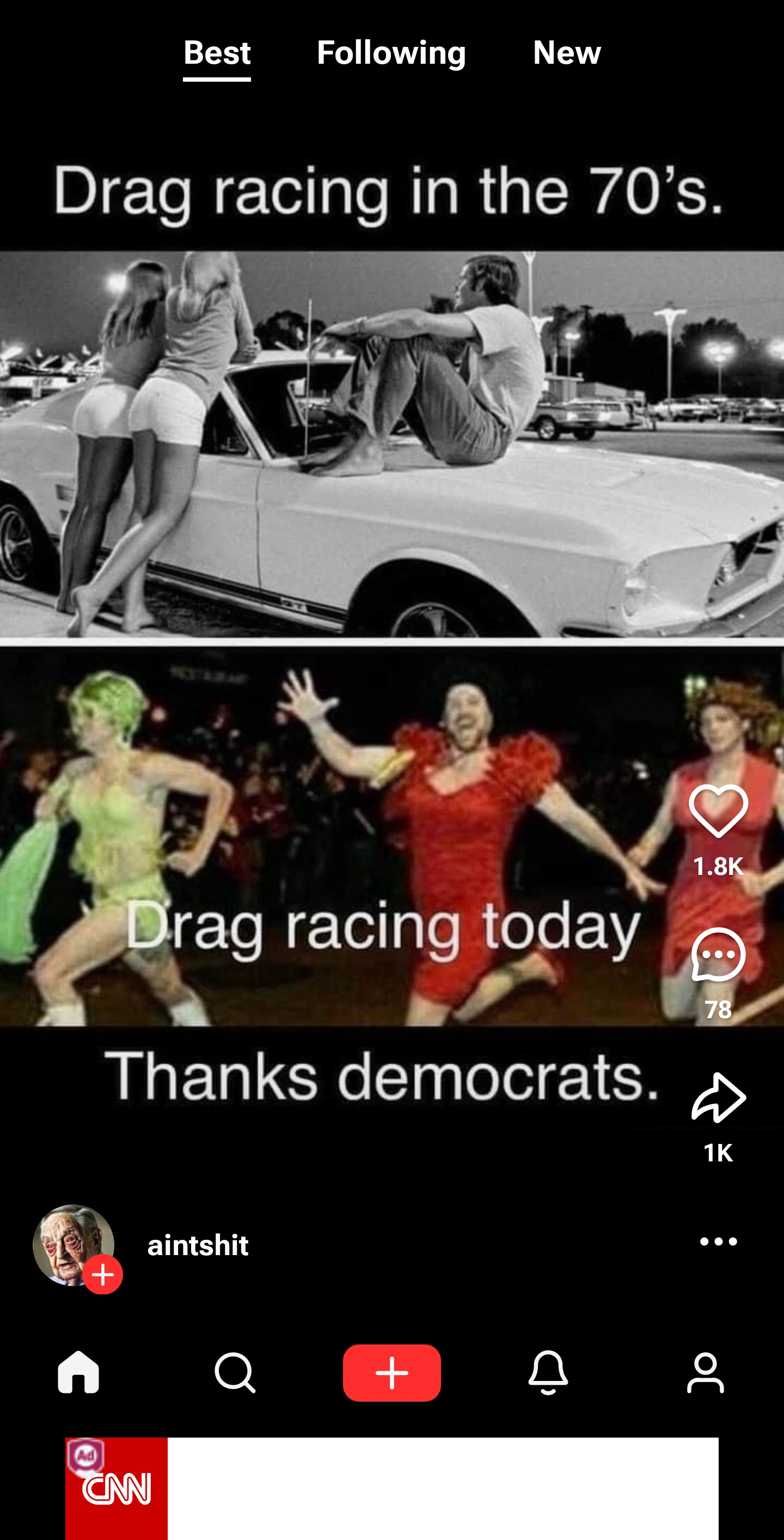The height and width of the screenshot is (1540, 784).
Task: Open the aintshit profile
Action: pos(198,1245)
